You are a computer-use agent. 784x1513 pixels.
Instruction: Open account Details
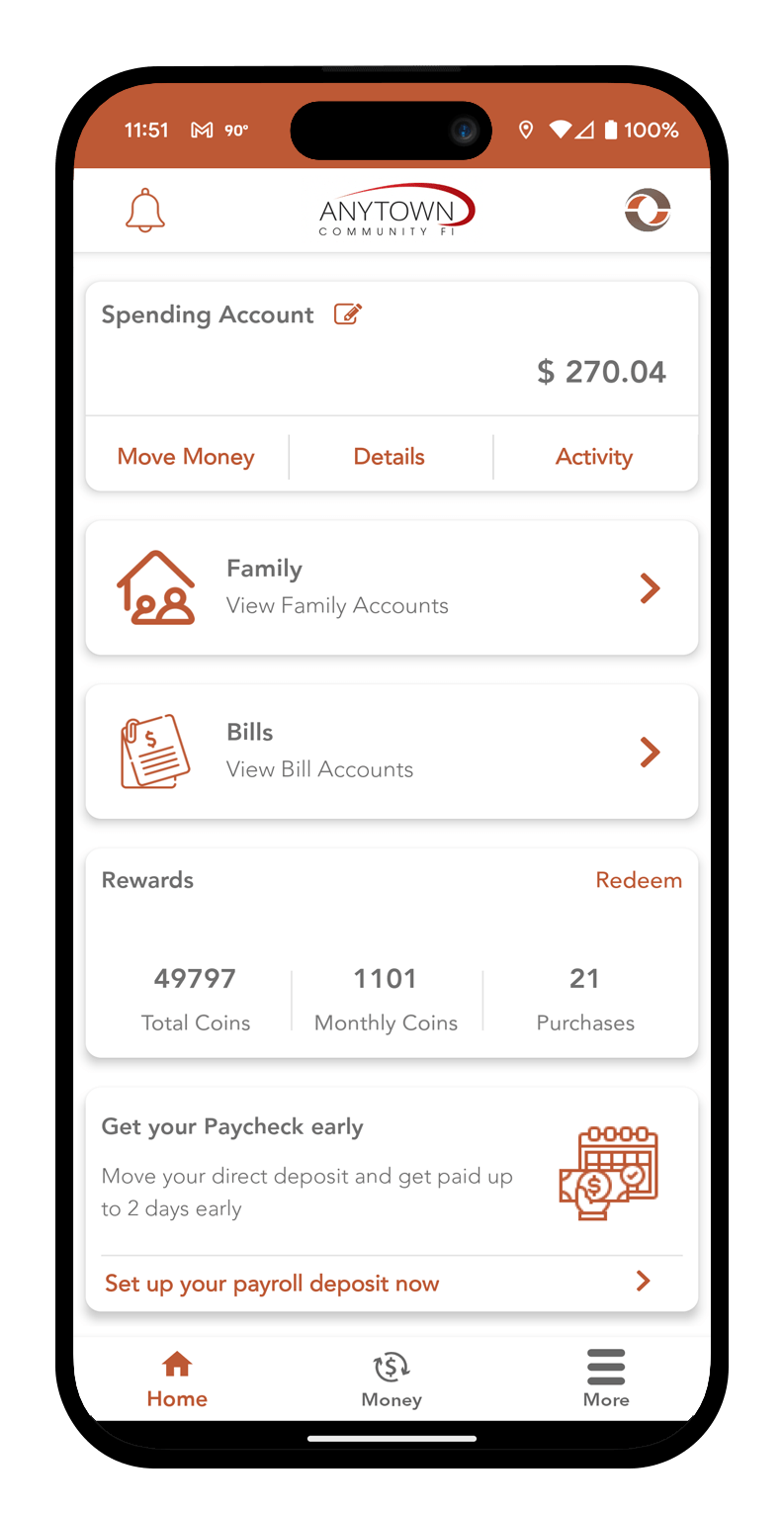point(389,456)
